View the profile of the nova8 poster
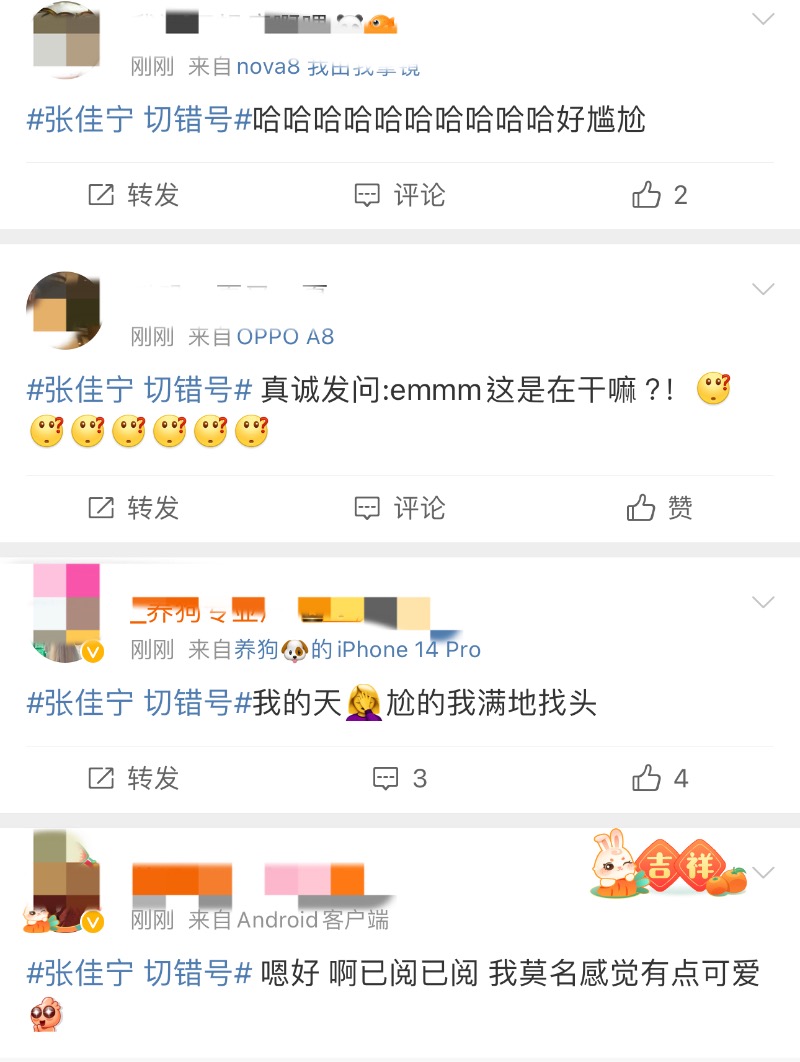The height and width of the screenshot is (1062, 800). pos(66,40)
